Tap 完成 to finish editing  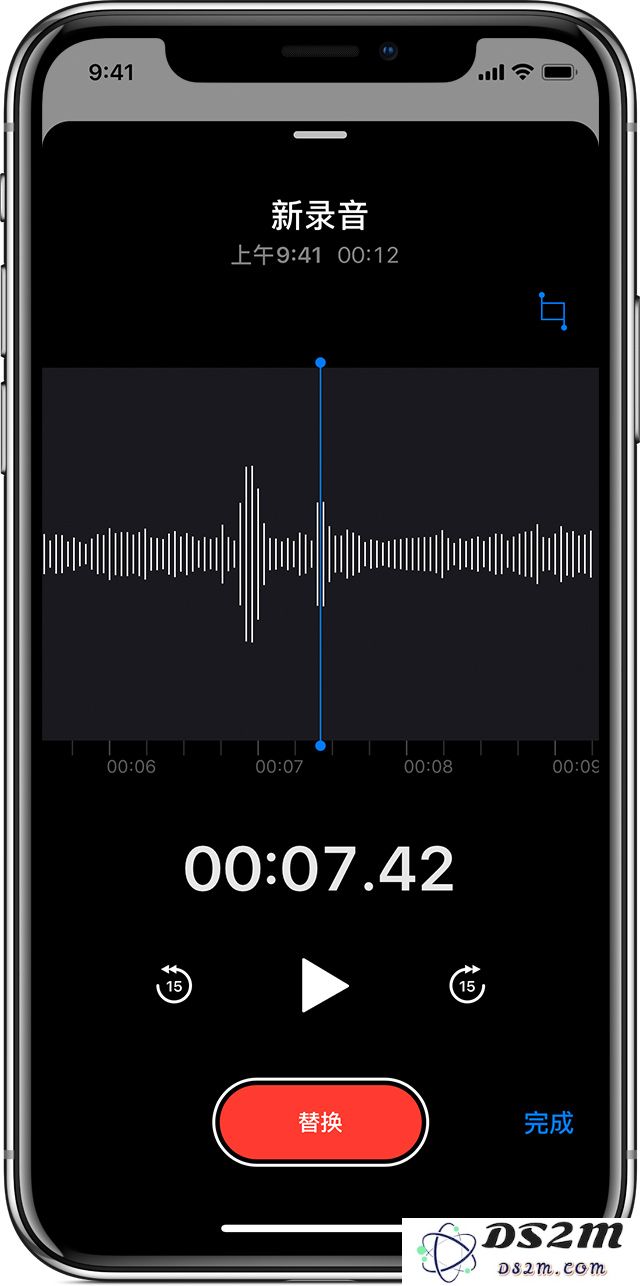549,1123
